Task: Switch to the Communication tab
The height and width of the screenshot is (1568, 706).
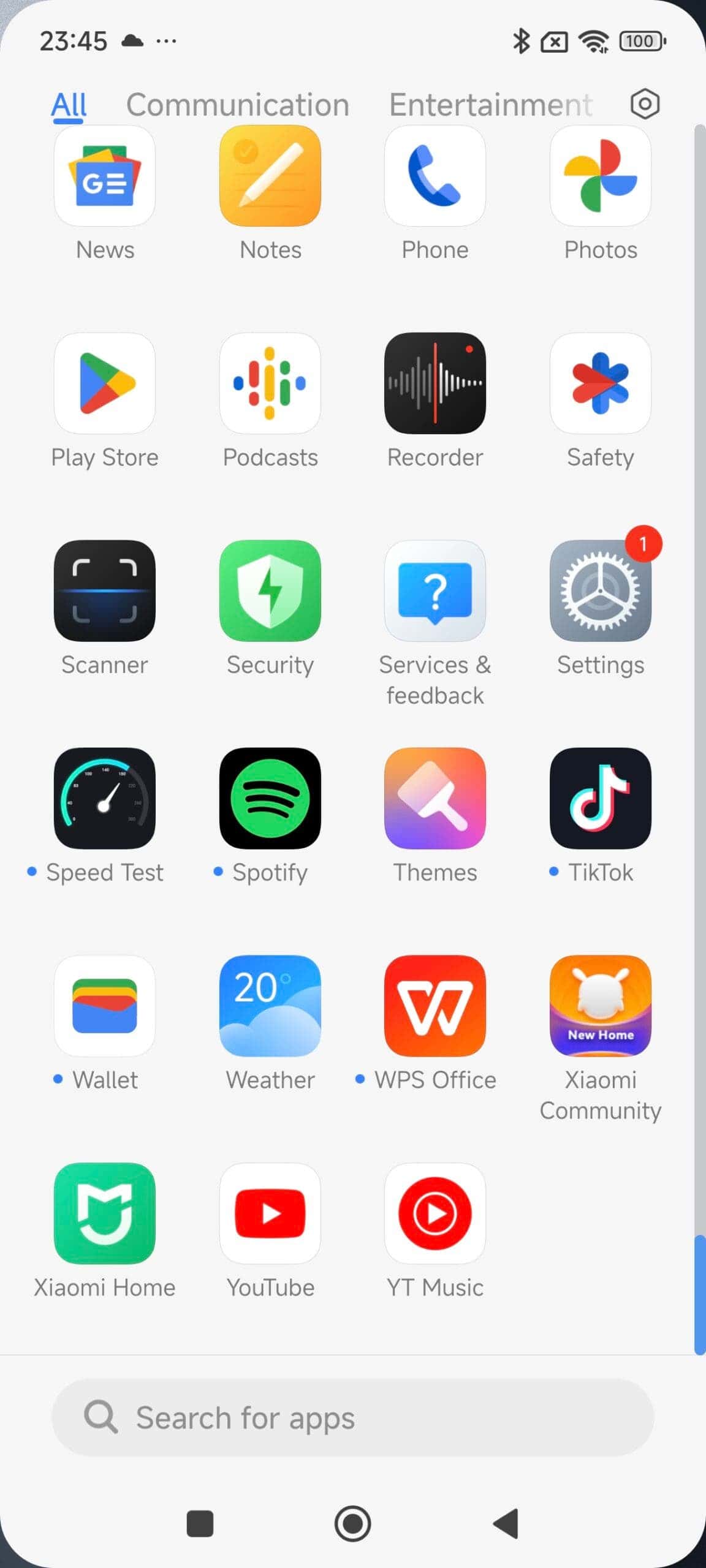Action: pos(238,105)
